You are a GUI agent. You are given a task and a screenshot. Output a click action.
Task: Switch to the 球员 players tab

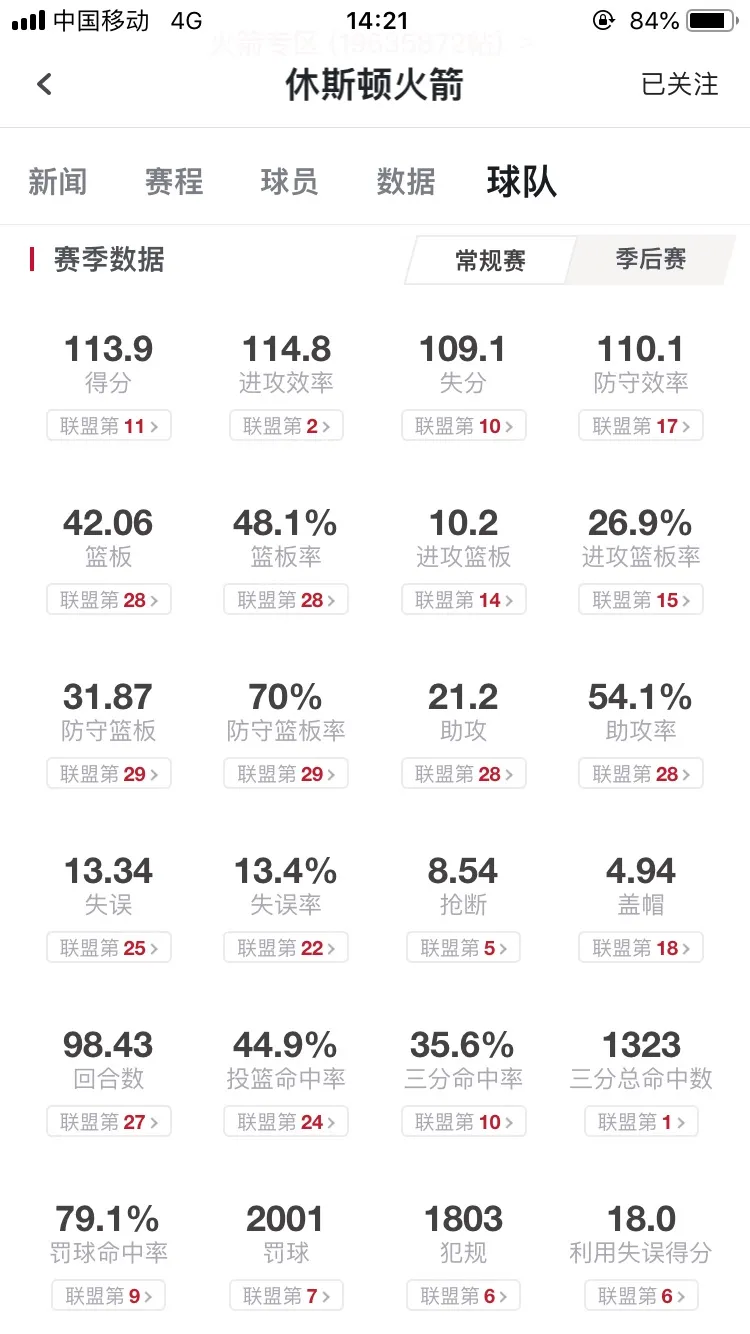[x=289, y=182]
